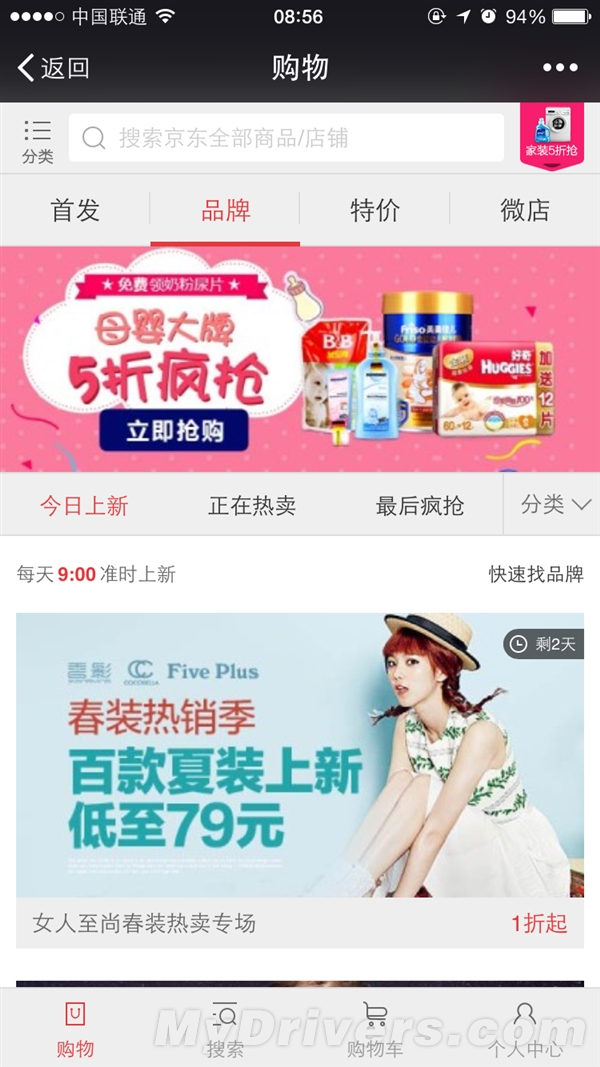View the 最后疯抢 section
The height and width of the screenshot is (1067, 600).
click(420, 506)
